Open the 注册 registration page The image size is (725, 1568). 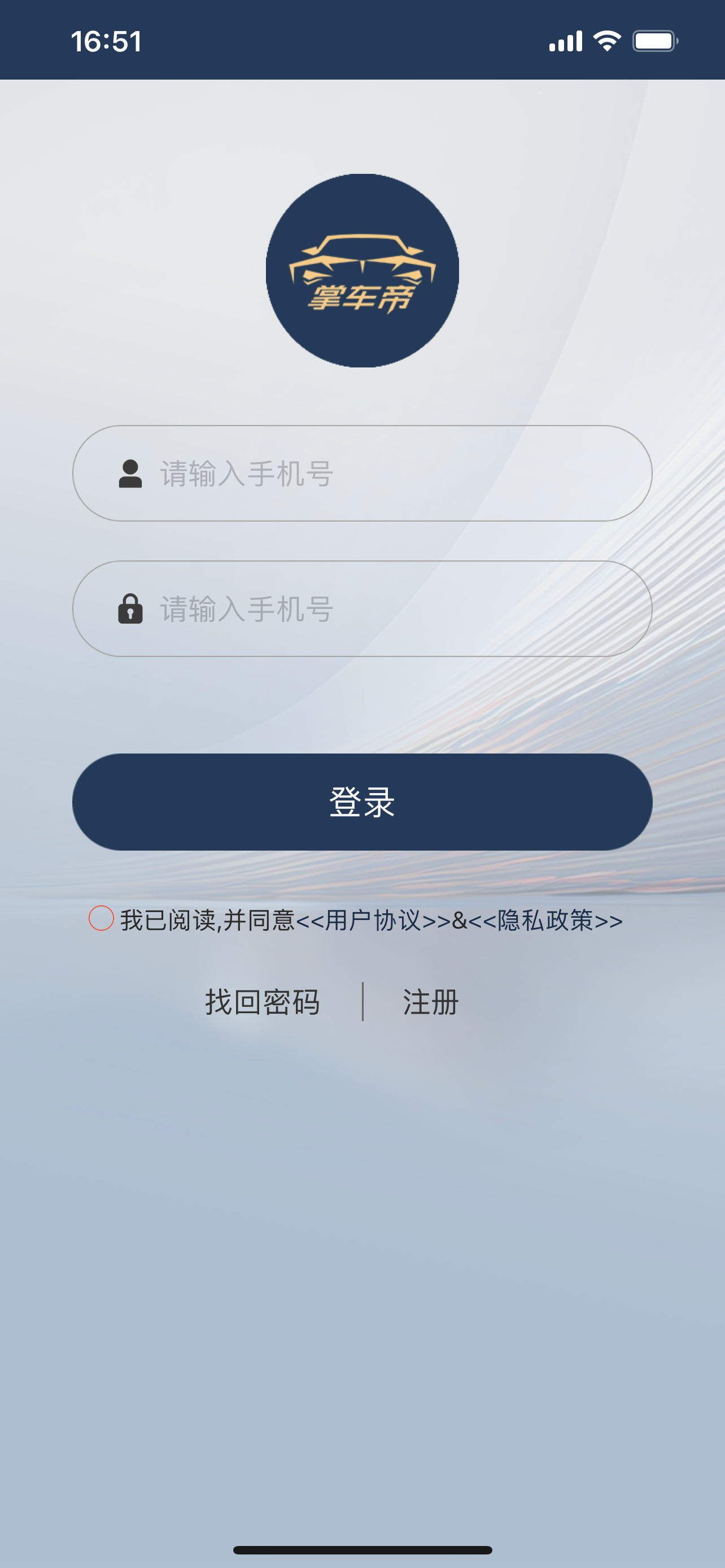tap(429, 1001)
